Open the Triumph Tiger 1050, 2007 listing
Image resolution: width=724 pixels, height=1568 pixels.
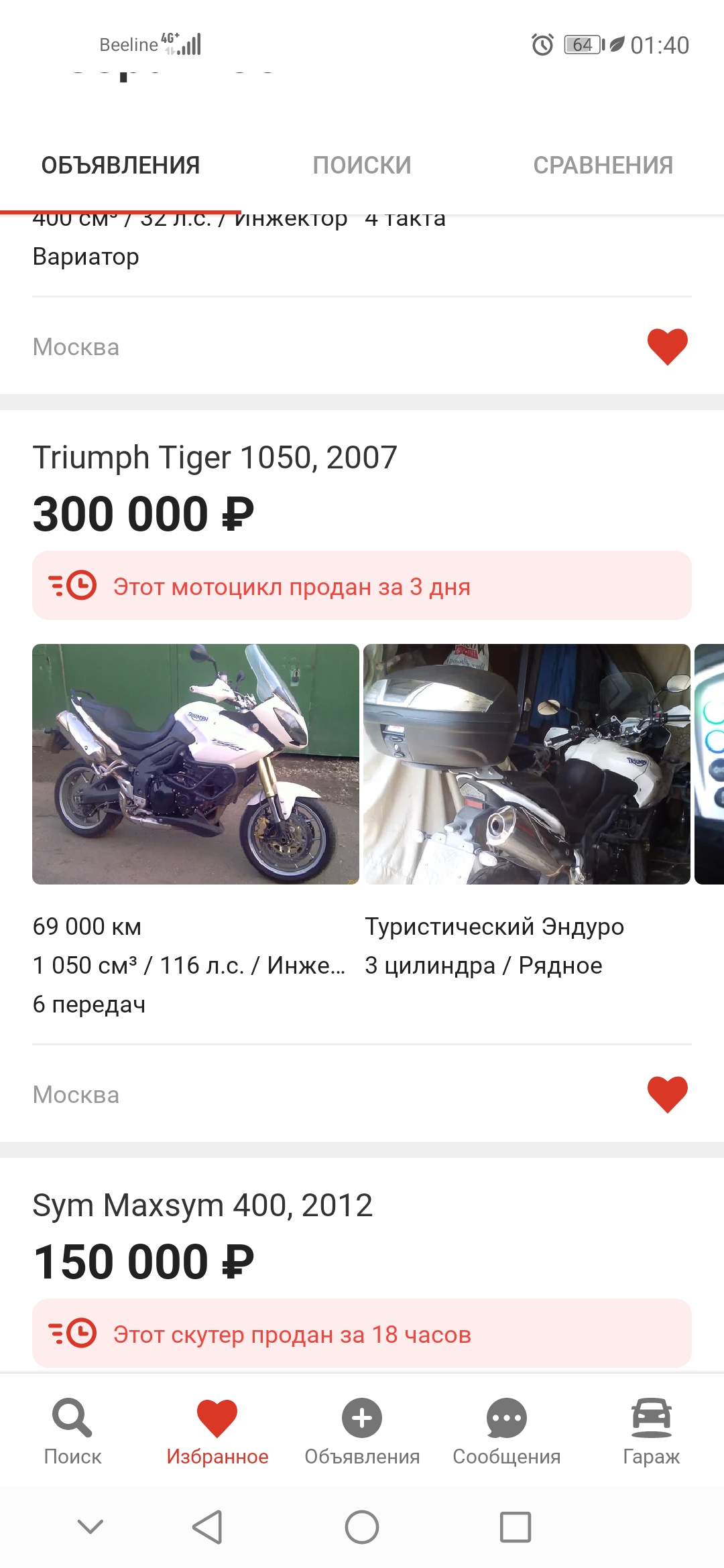coord(215,458)
